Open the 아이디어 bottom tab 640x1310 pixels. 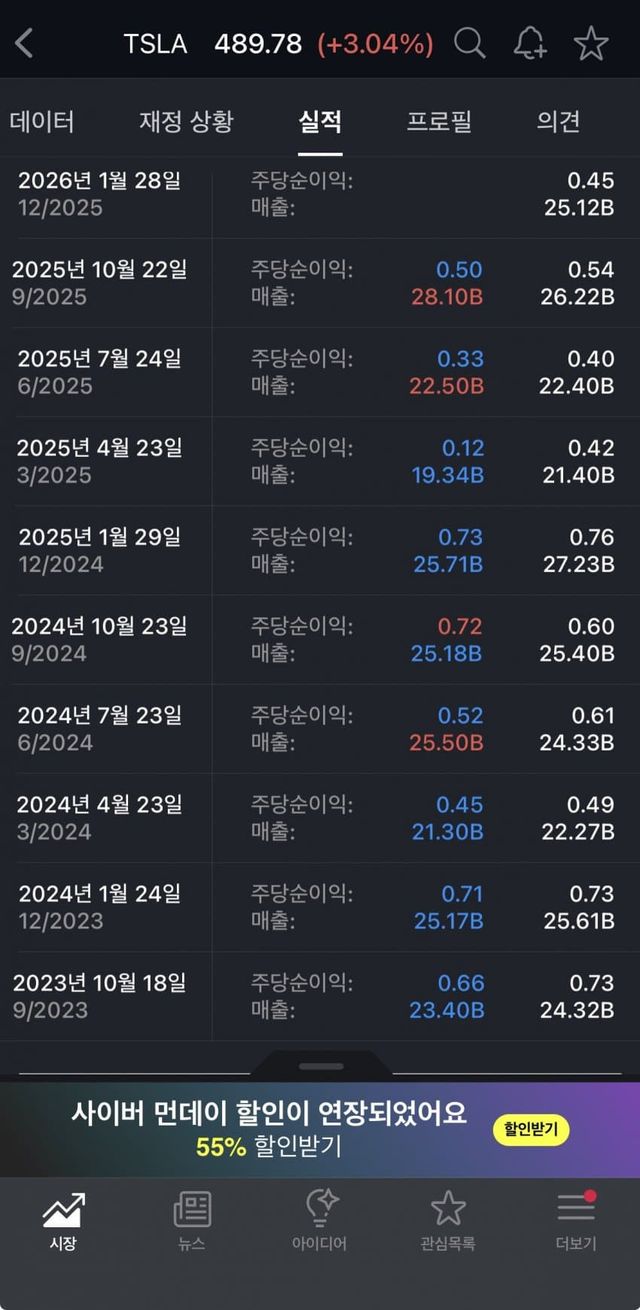(319, 1222)
